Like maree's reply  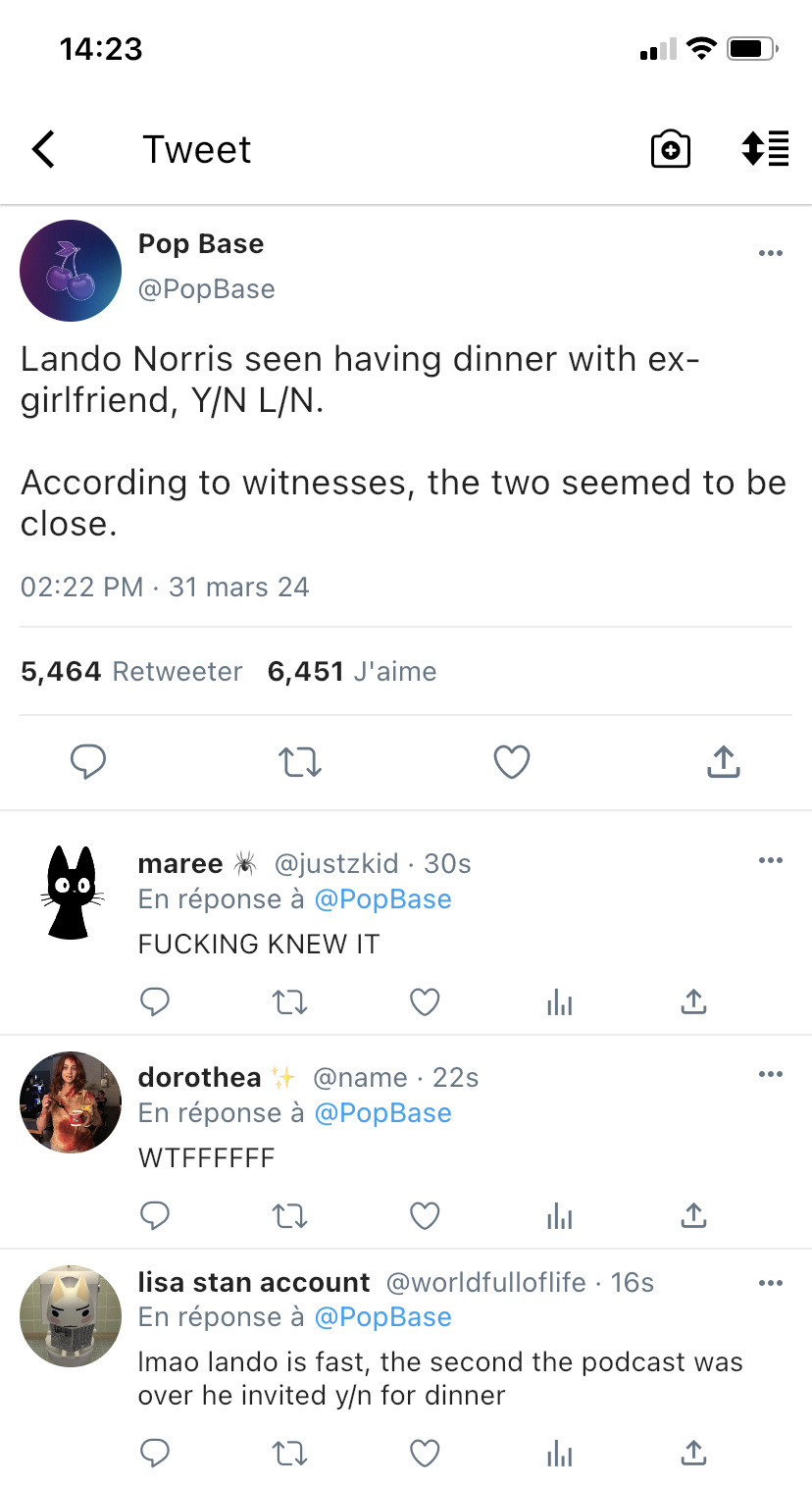(424, 1001)
